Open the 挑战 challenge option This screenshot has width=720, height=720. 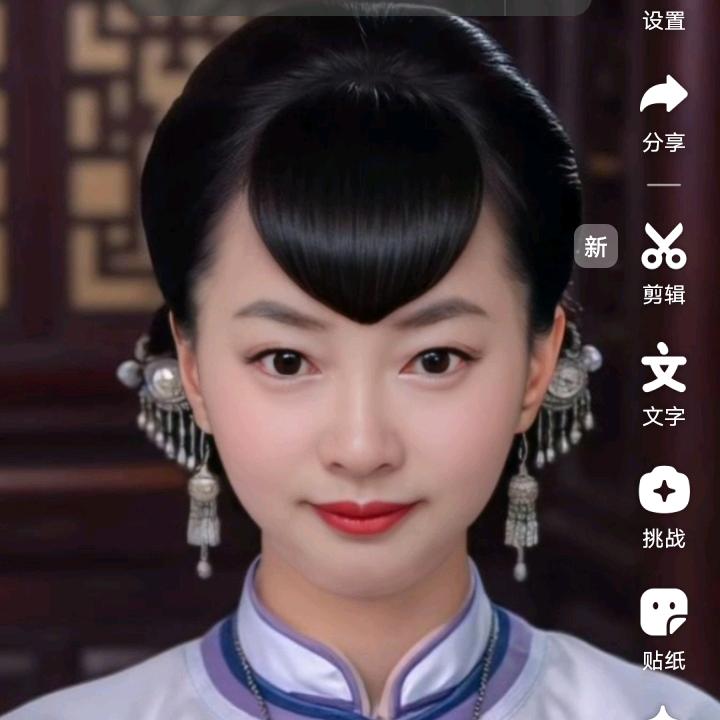click(664, 489)
